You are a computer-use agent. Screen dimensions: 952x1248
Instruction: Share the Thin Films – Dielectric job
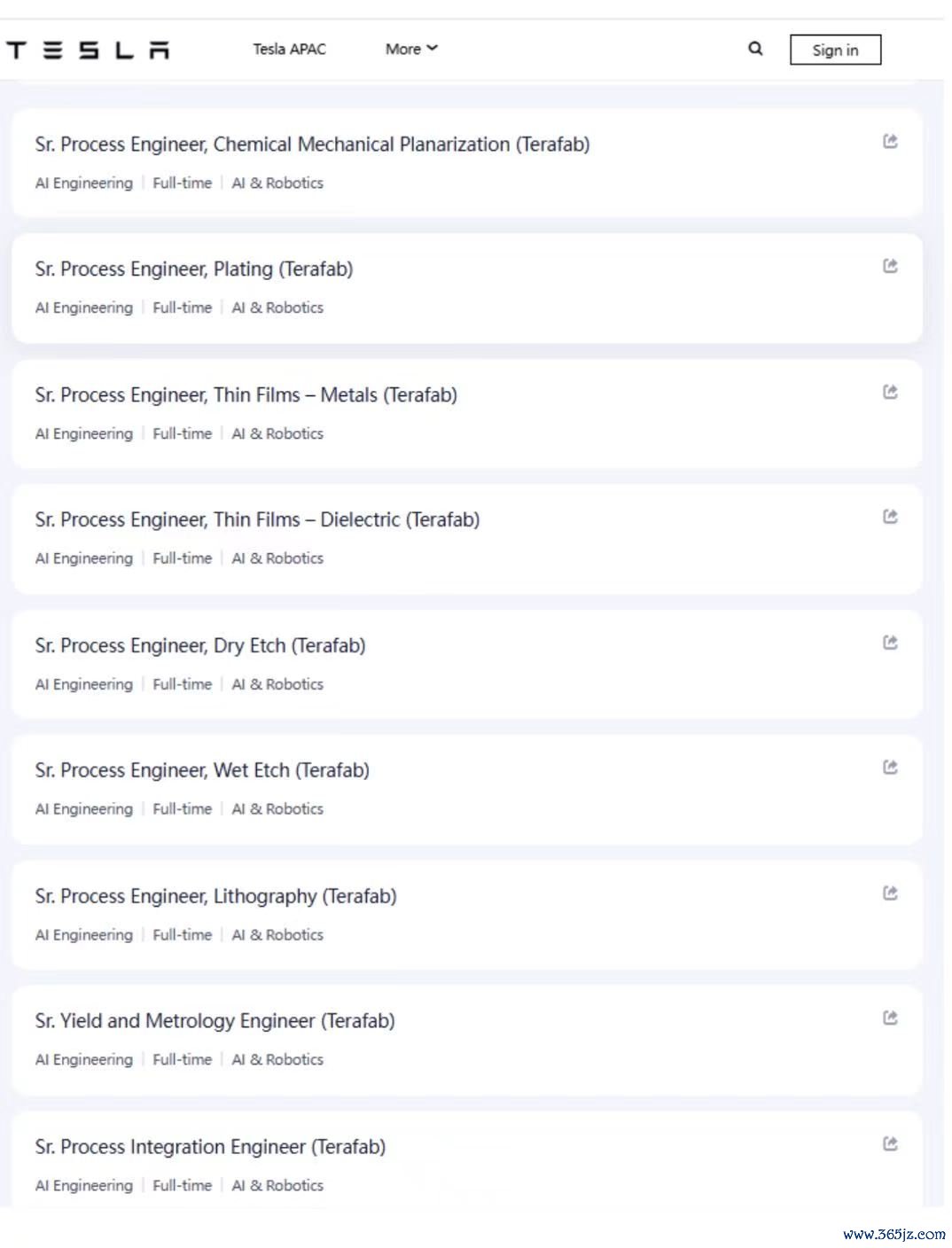pos(890,517)
